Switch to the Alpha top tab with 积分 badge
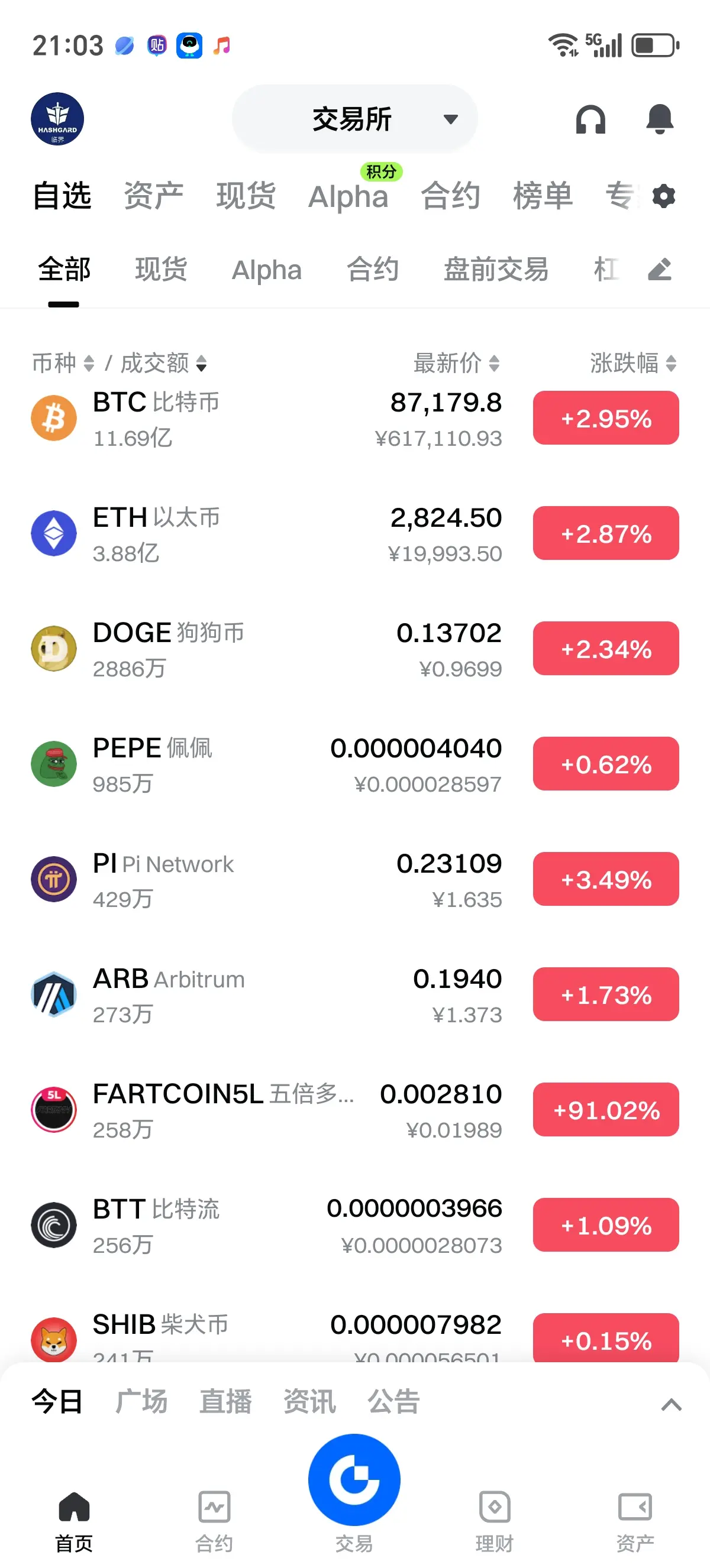The height and width of the screenshot is (1568, 710). click(348, 197)
